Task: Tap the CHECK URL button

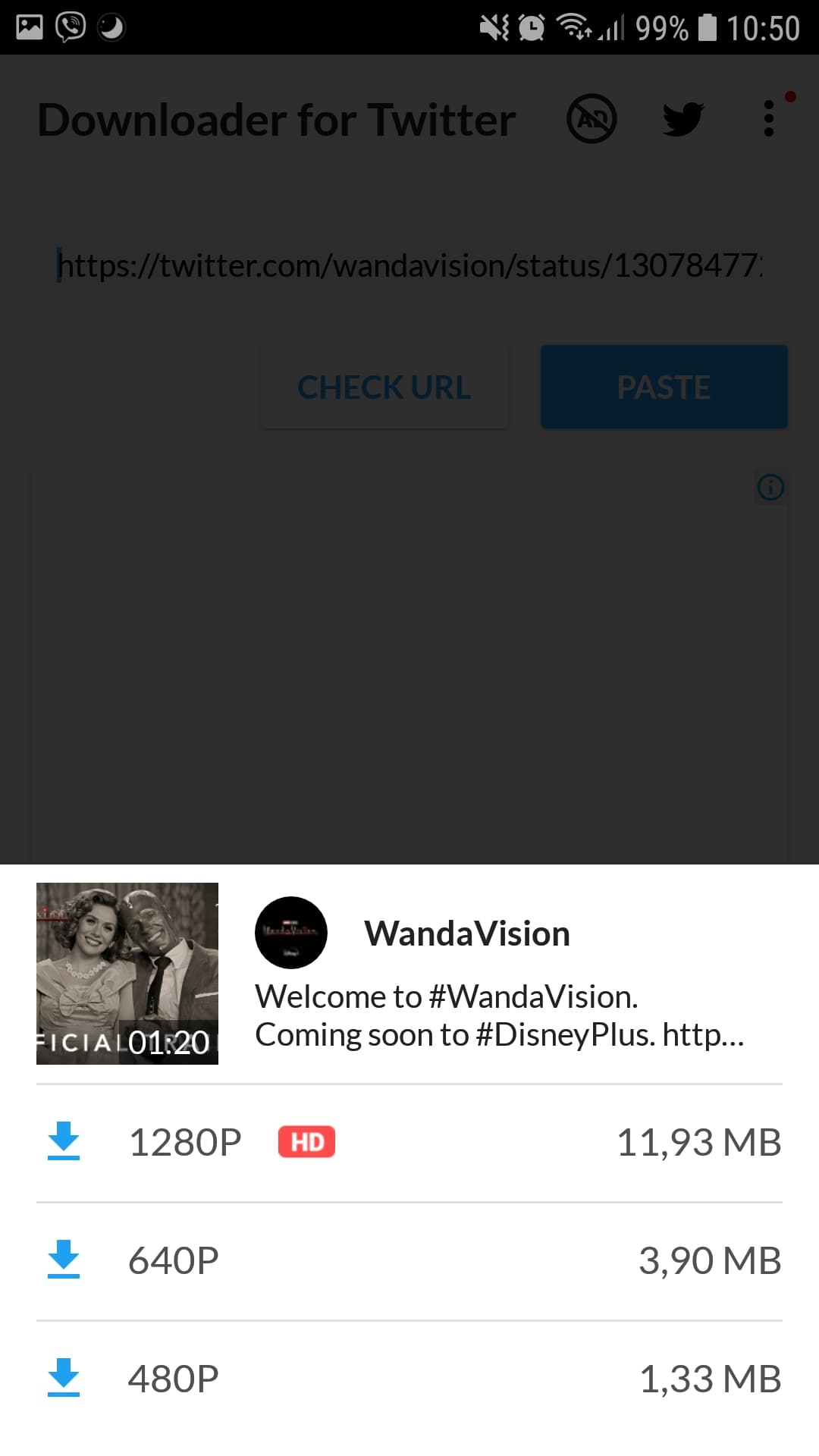Action: point(384,388)
